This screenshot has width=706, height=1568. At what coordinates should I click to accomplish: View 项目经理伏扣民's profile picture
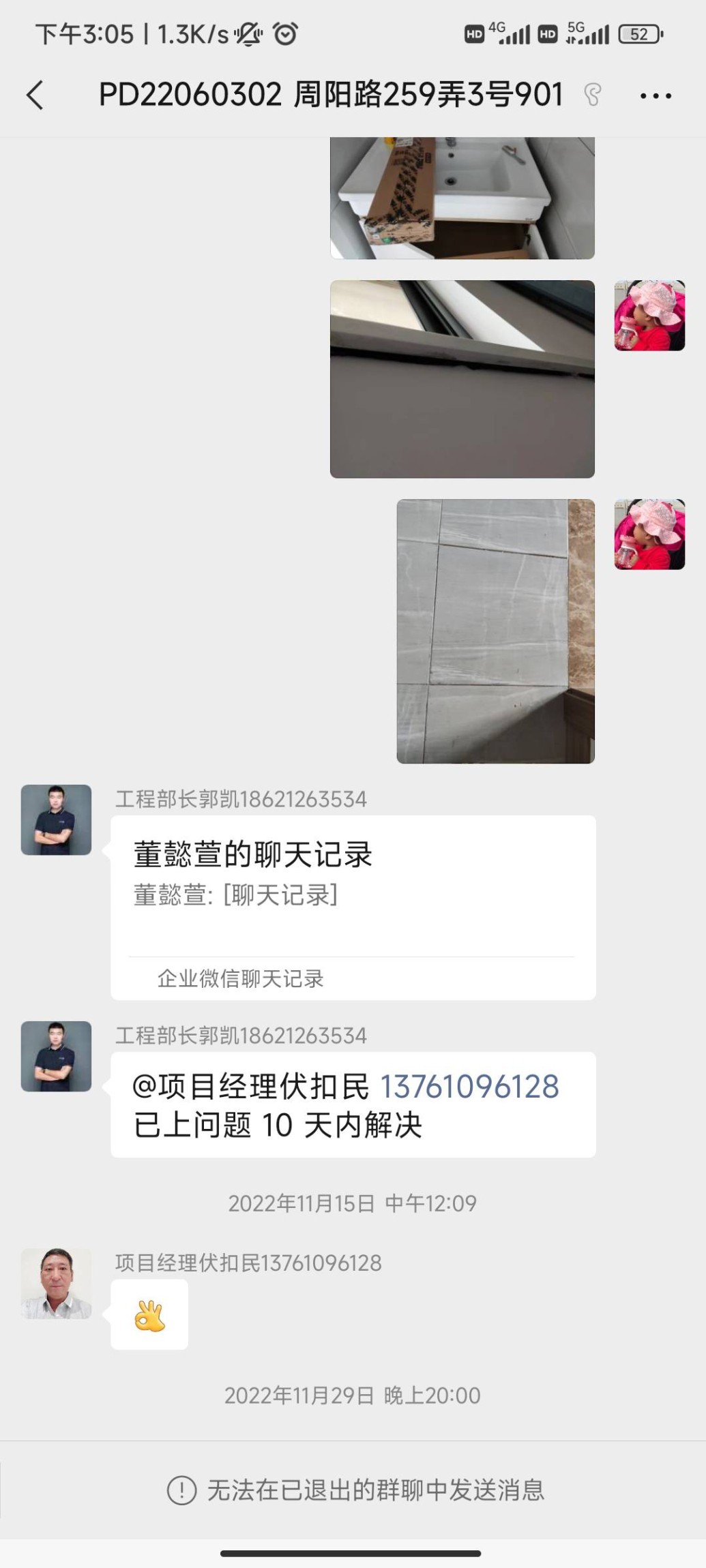coord(56,1284)
